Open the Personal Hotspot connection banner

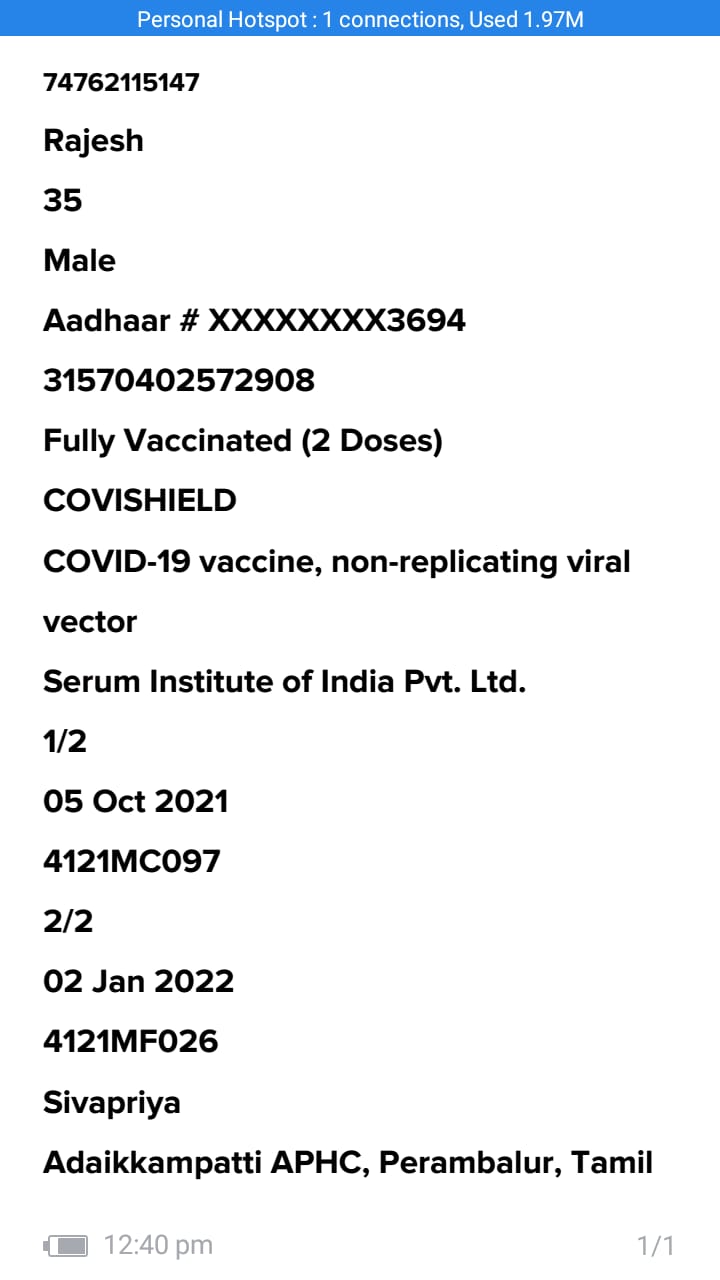click(x=360, y=19)
